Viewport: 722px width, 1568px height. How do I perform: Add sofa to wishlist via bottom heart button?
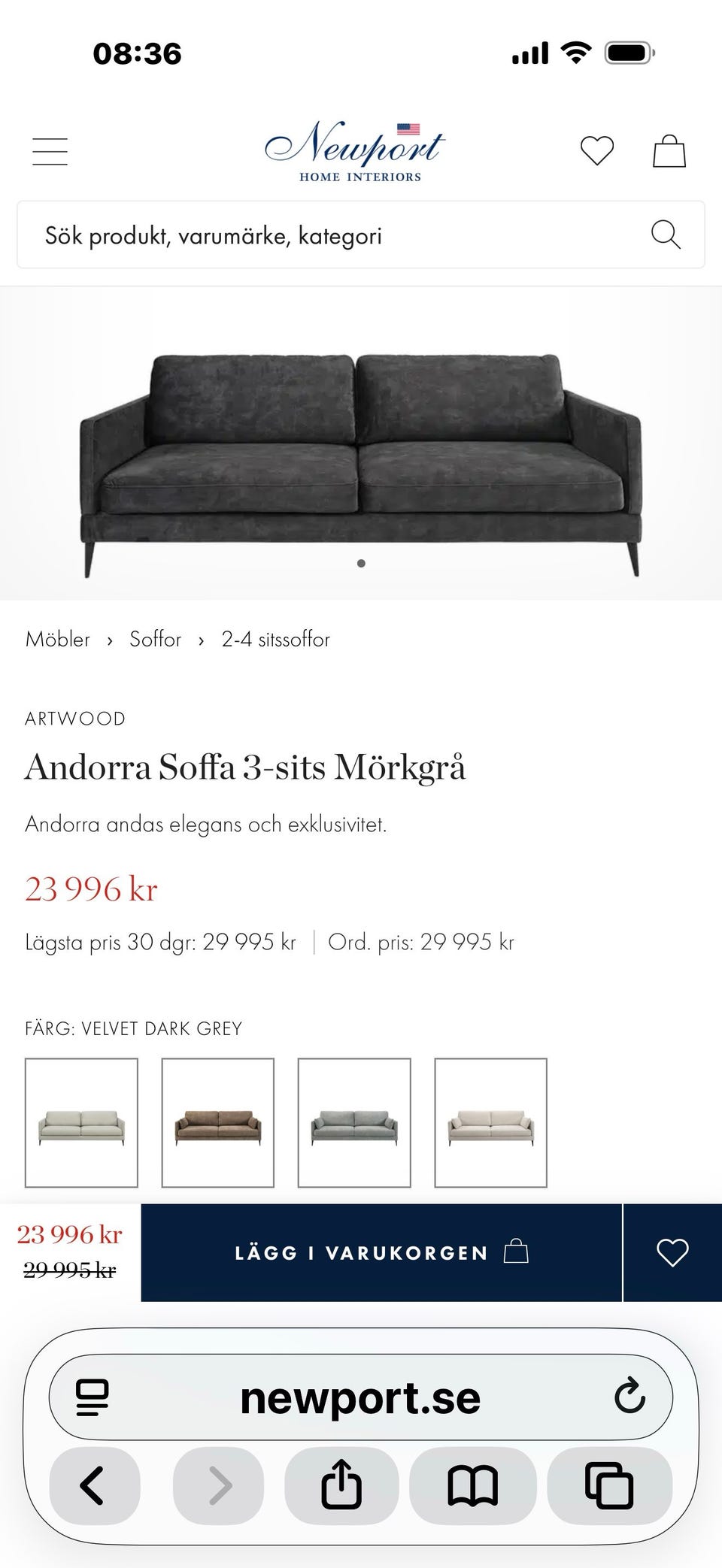point(672,1253)
